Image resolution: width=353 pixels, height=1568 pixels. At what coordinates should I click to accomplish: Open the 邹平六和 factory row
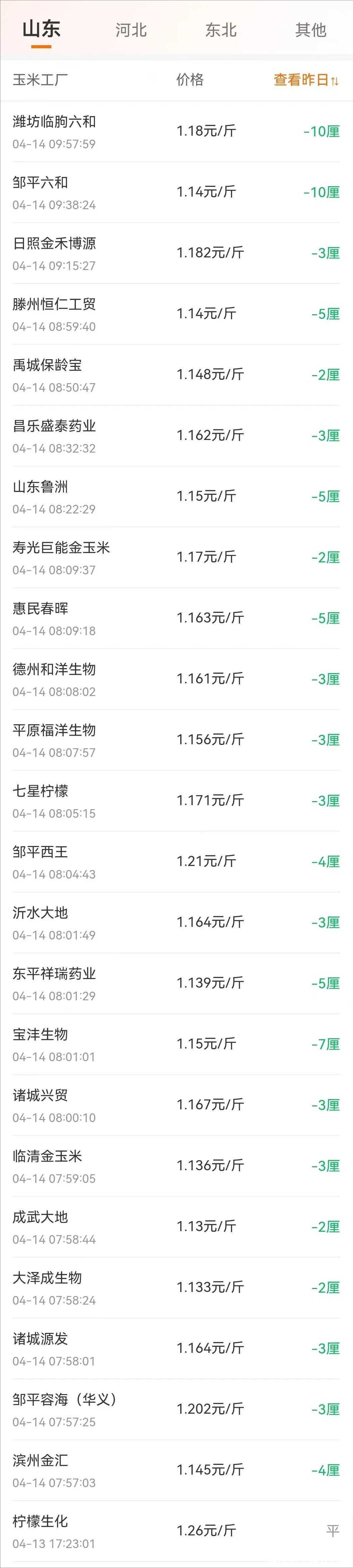[176, 192]
